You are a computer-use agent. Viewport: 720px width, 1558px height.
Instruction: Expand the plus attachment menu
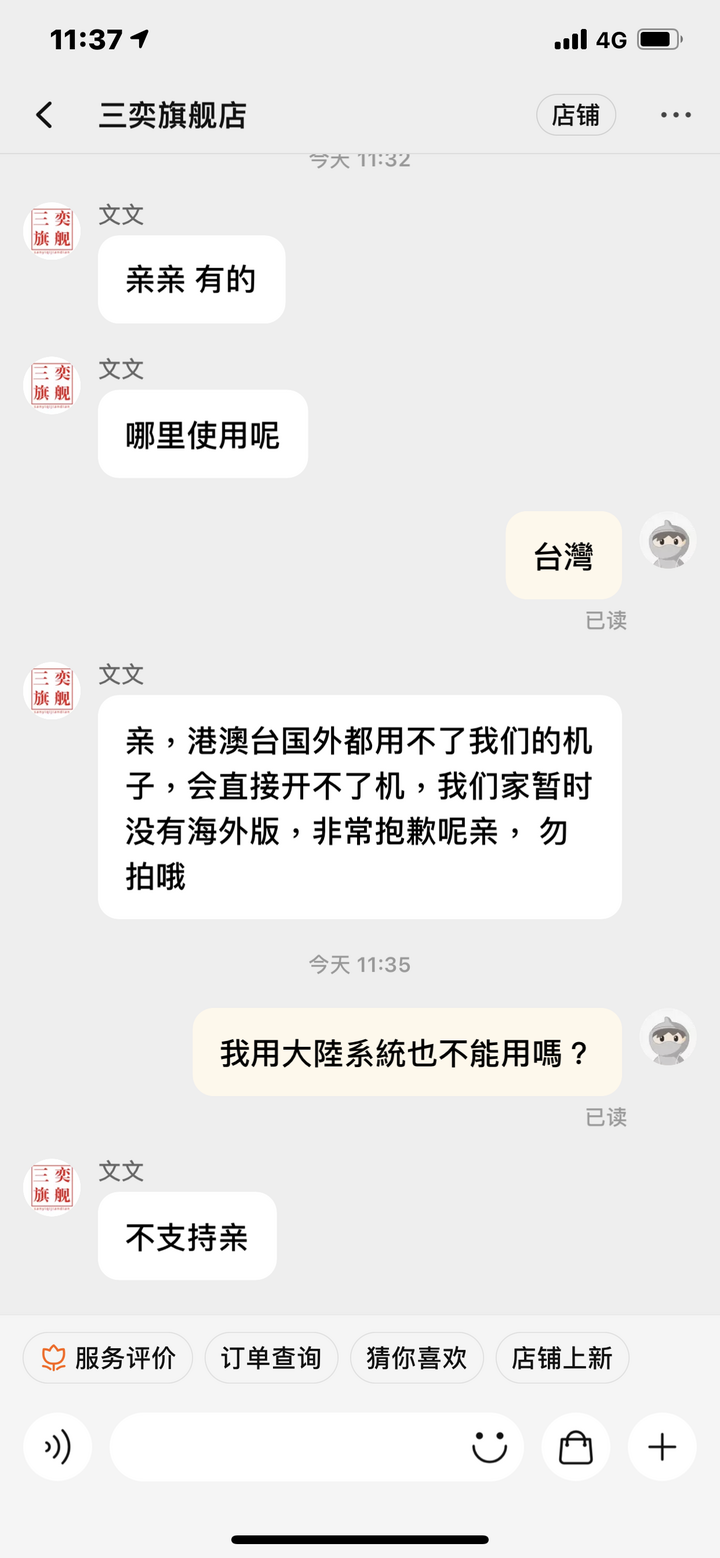point(662,1447)
